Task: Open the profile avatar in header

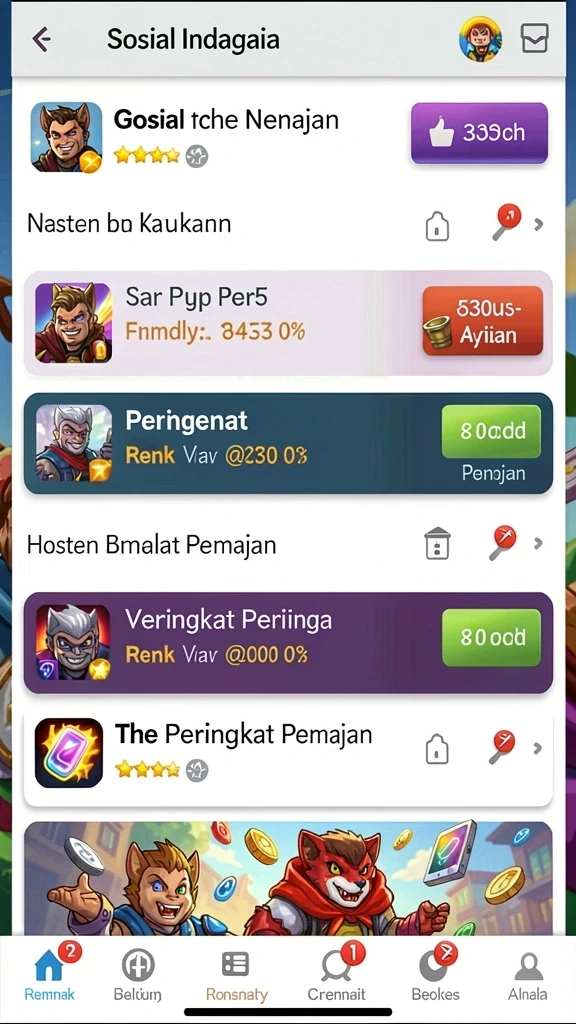Action: click(x=480, y=40)
